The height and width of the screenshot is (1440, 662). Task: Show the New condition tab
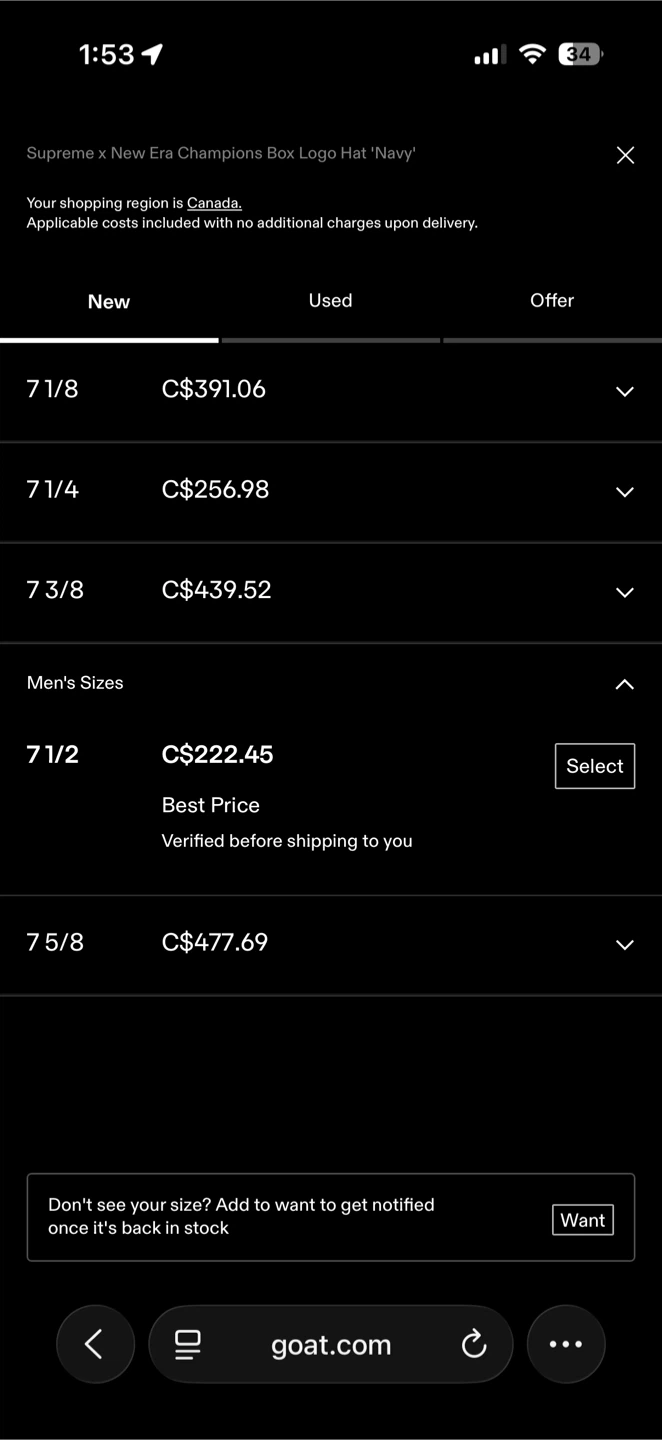tap(109, 302)
